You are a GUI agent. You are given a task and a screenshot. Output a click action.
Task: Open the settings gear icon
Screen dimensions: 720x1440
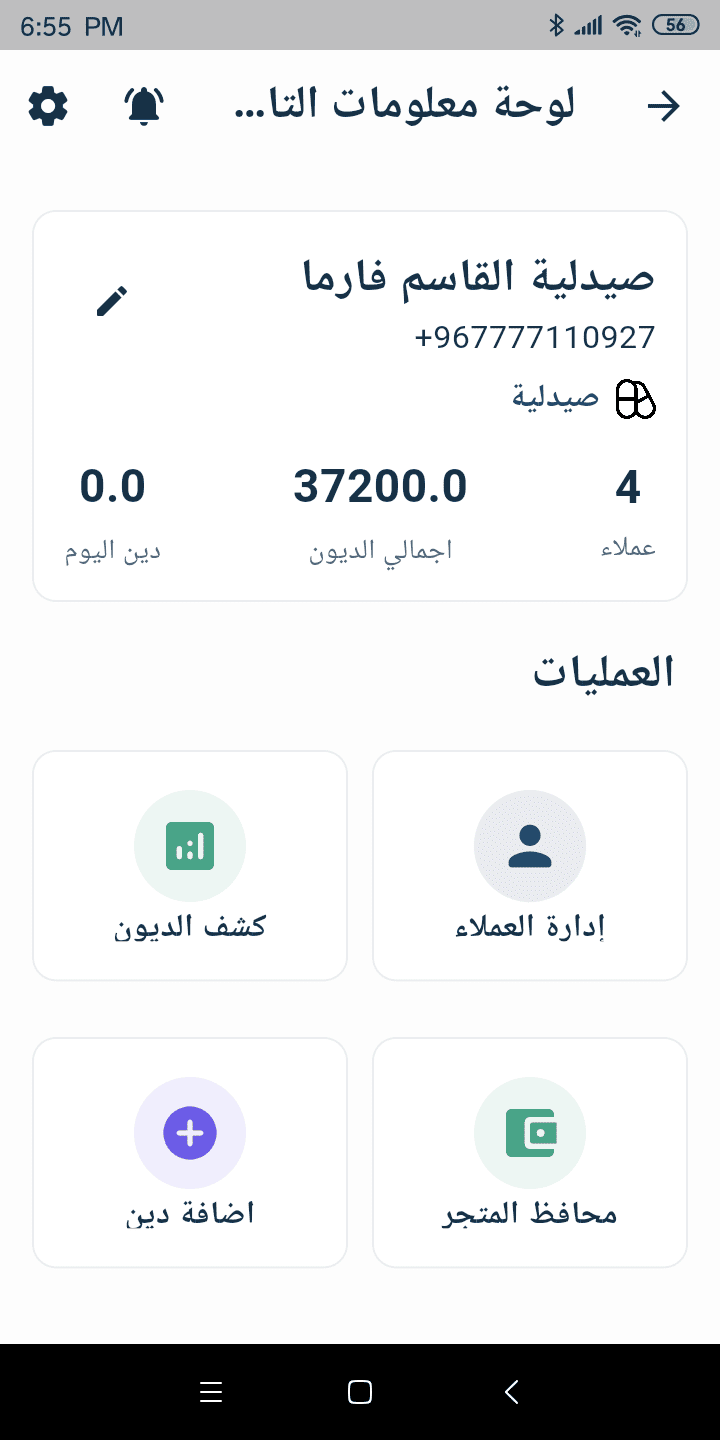click(x=47, y=104)
